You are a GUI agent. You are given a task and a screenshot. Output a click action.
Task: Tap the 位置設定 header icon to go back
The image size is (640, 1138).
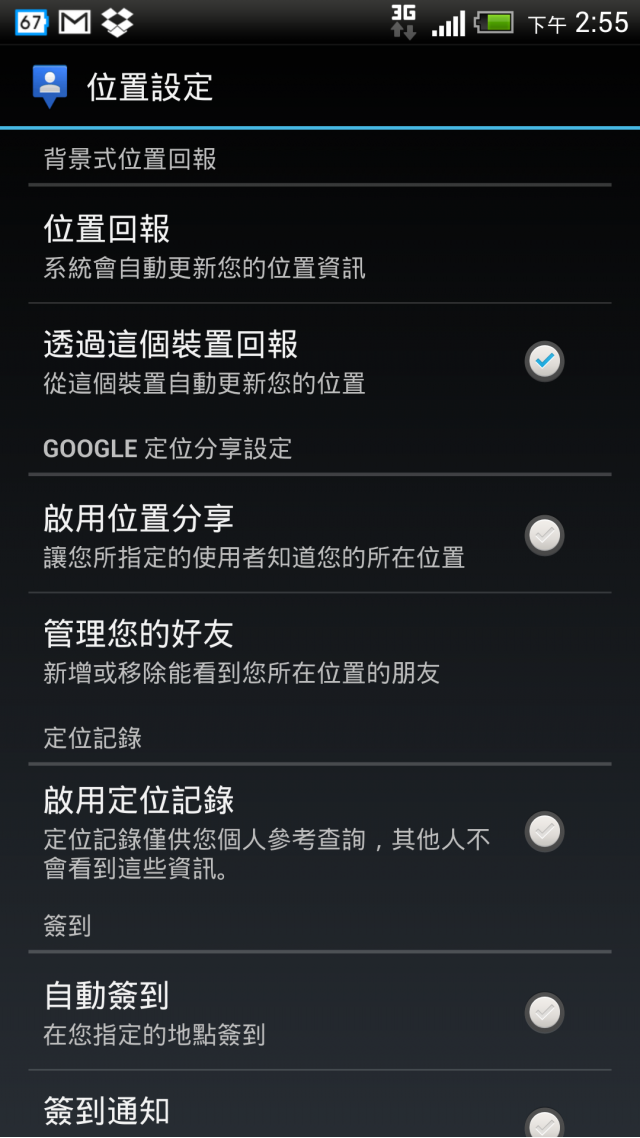49,86
